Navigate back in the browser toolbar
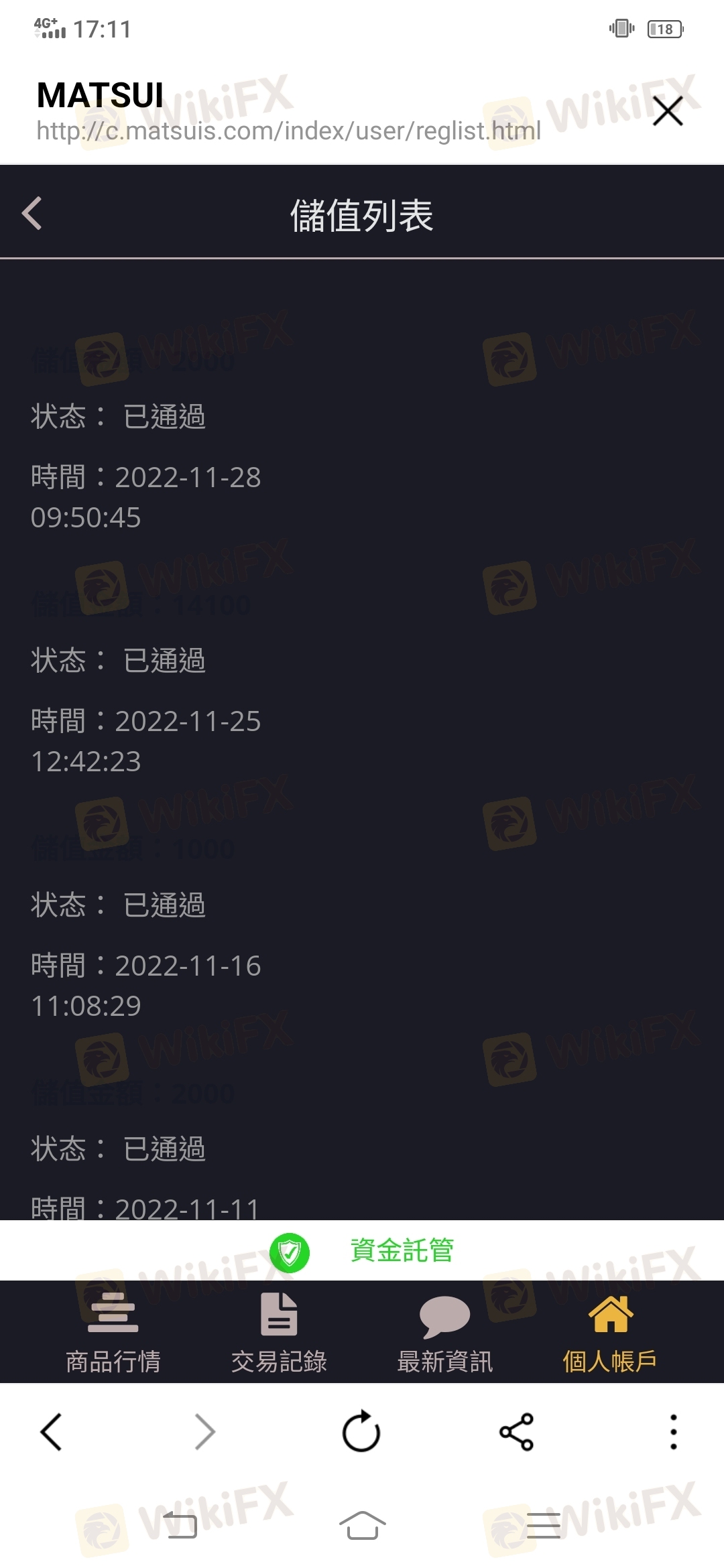The image size is (724, 1568). (x=51, y=1432)
